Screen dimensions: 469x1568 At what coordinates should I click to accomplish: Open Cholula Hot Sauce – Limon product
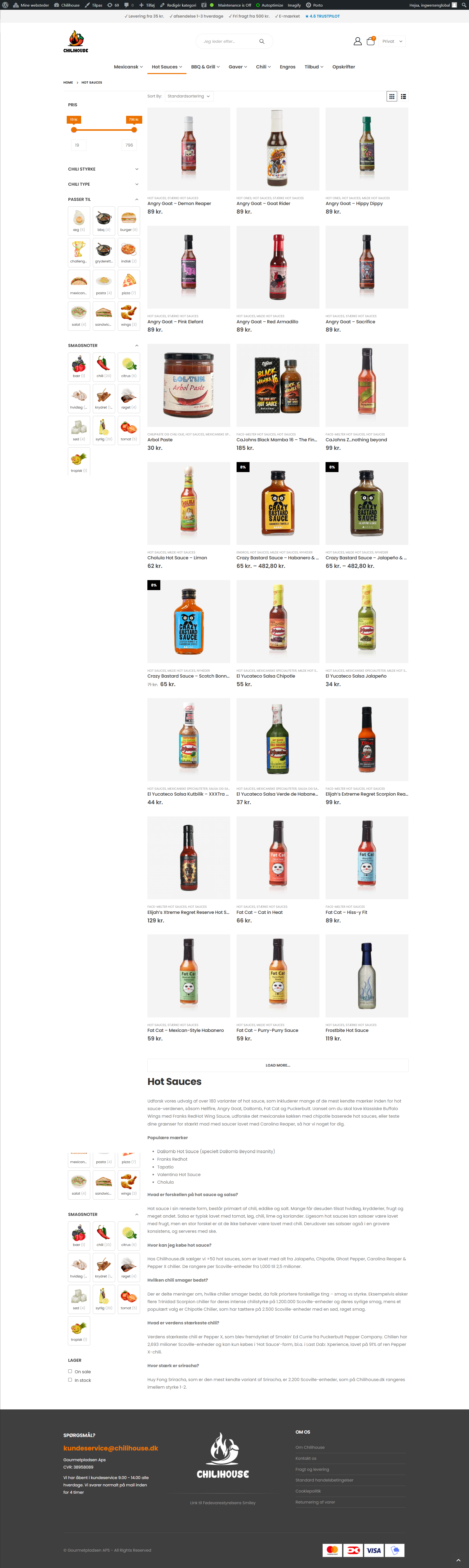(x=177, y=558)
